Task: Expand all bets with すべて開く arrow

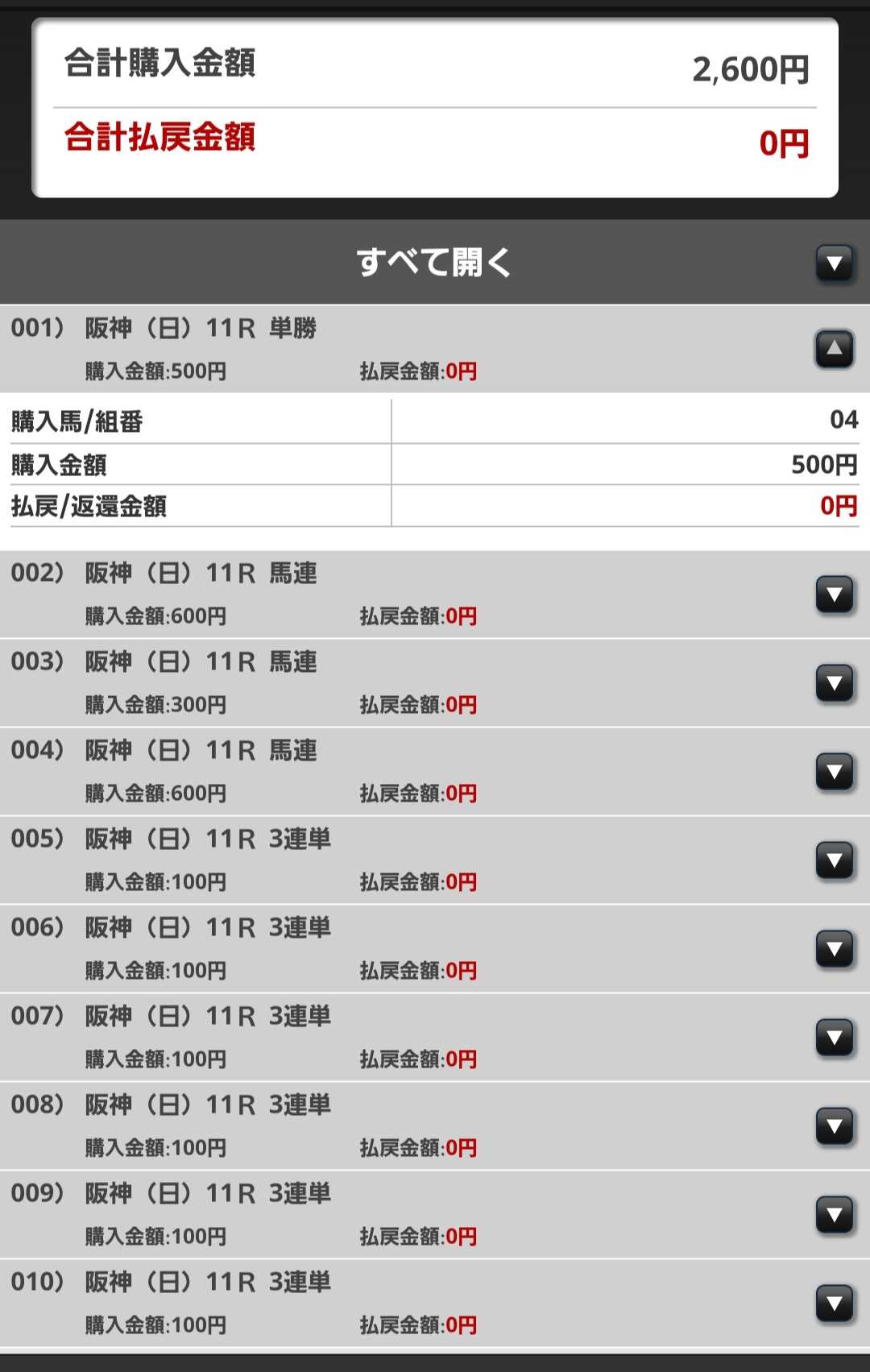Action: point(834,263)
